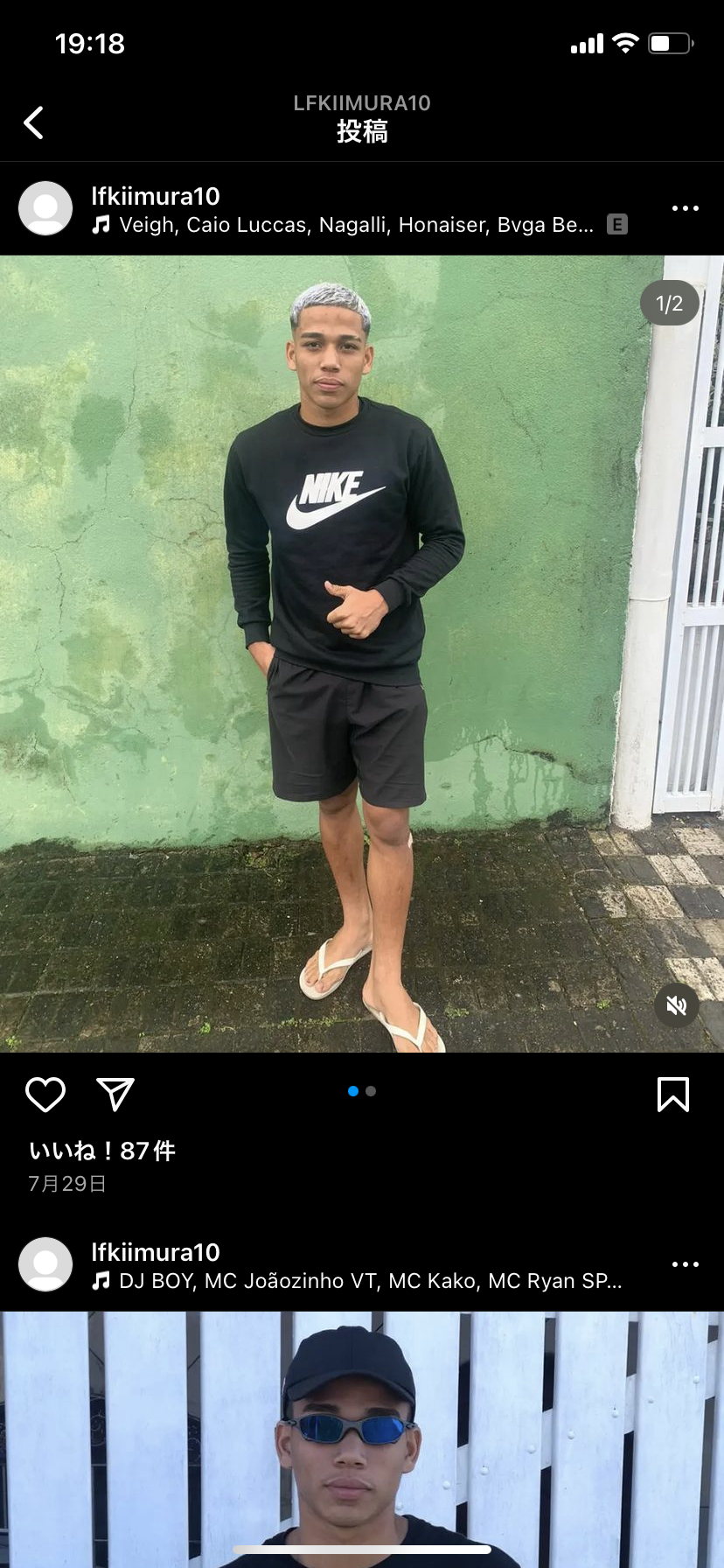Open lfkiimura10 profile from first post header

pyautogui.click(x=156, y=196)
